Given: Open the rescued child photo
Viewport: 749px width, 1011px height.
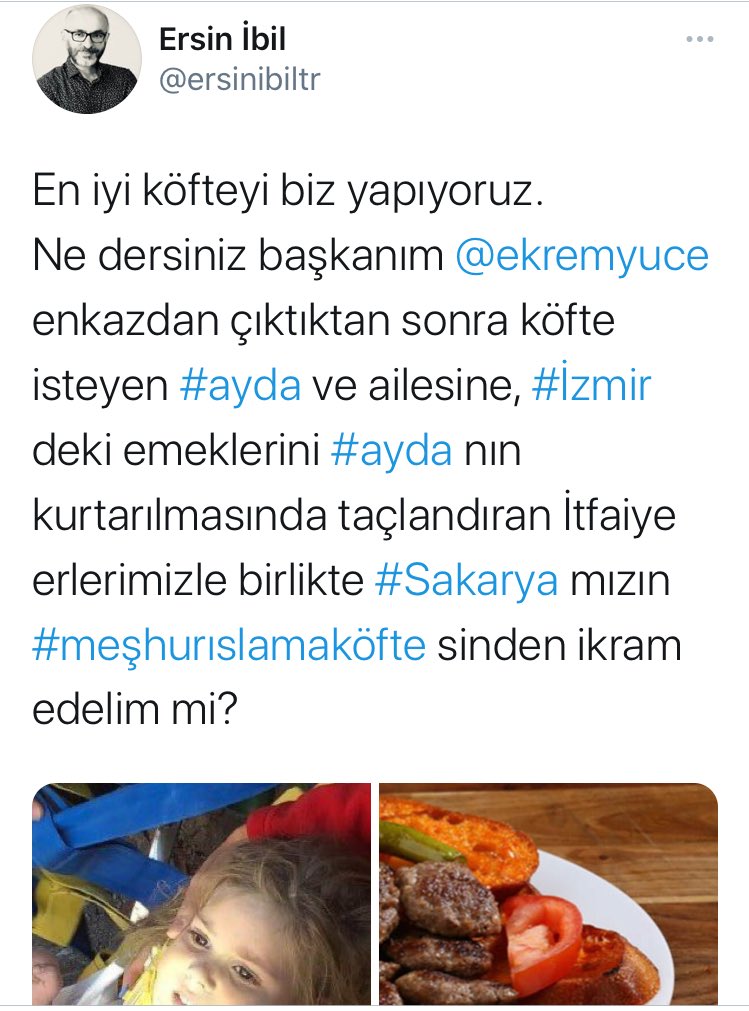Looking at the screenshot, I should coord(202,893).
